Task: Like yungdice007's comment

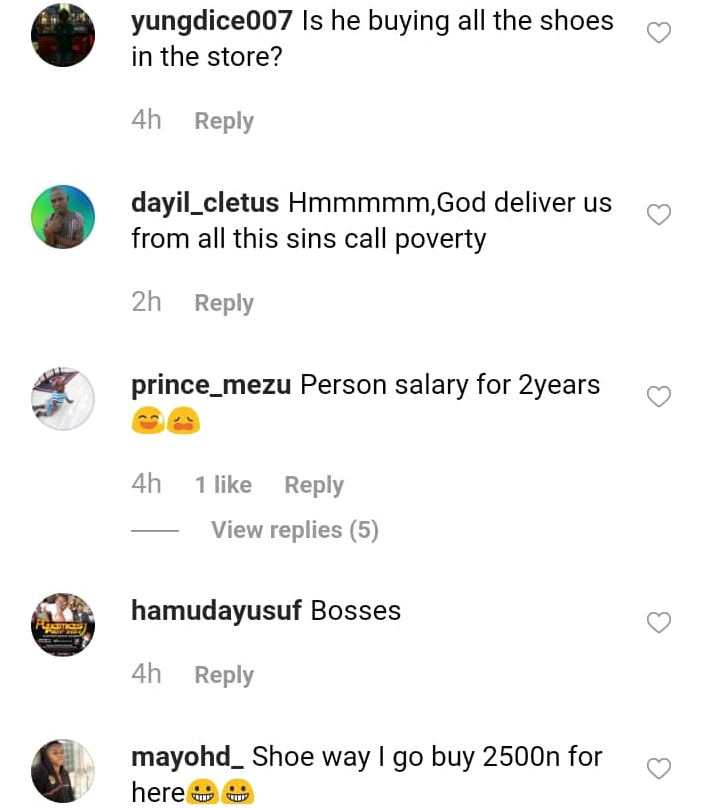Action: [658, 33]
